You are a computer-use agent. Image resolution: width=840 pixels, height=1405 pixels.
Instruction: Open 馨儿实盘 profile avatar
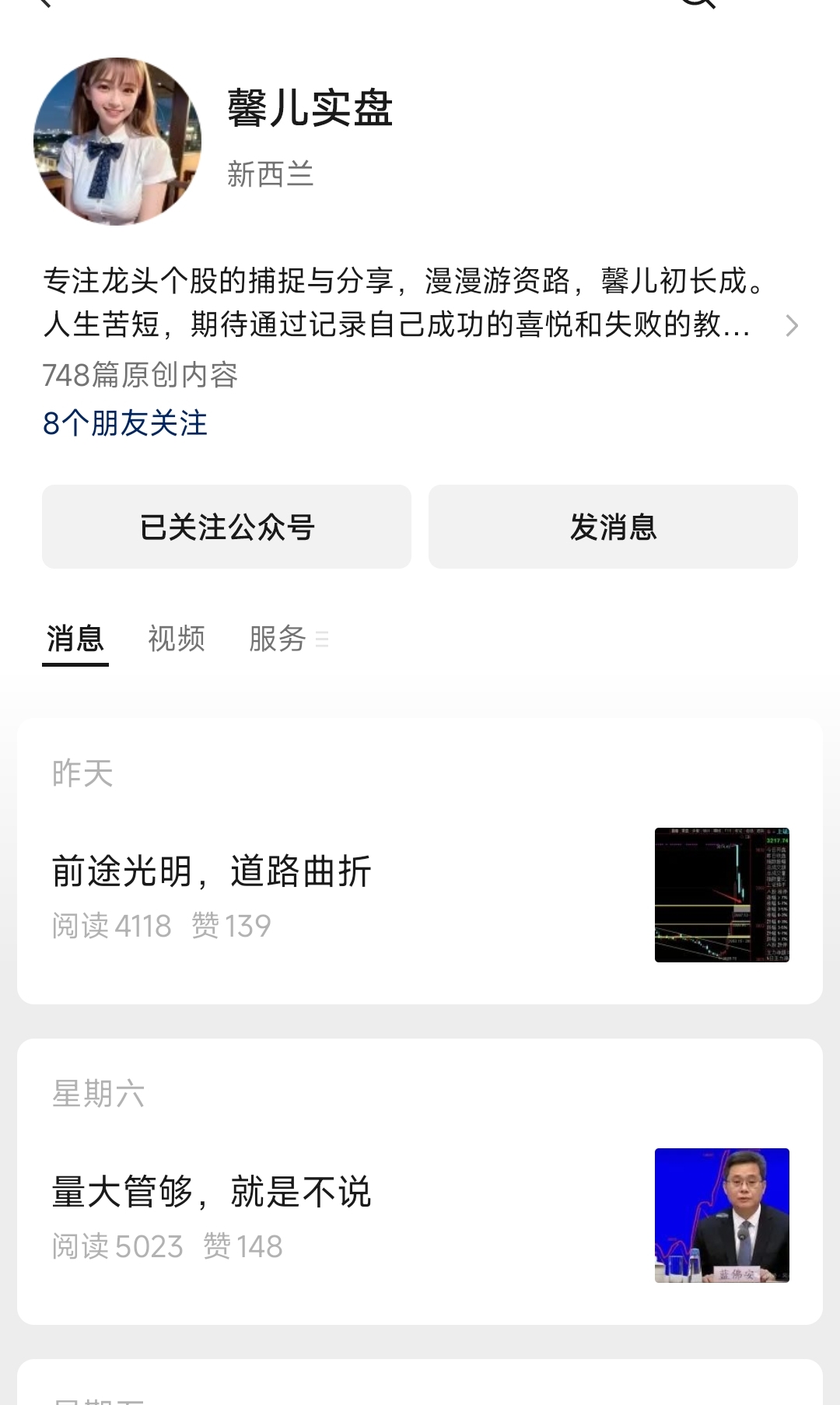pyautogui.click(x=117, y=142)
